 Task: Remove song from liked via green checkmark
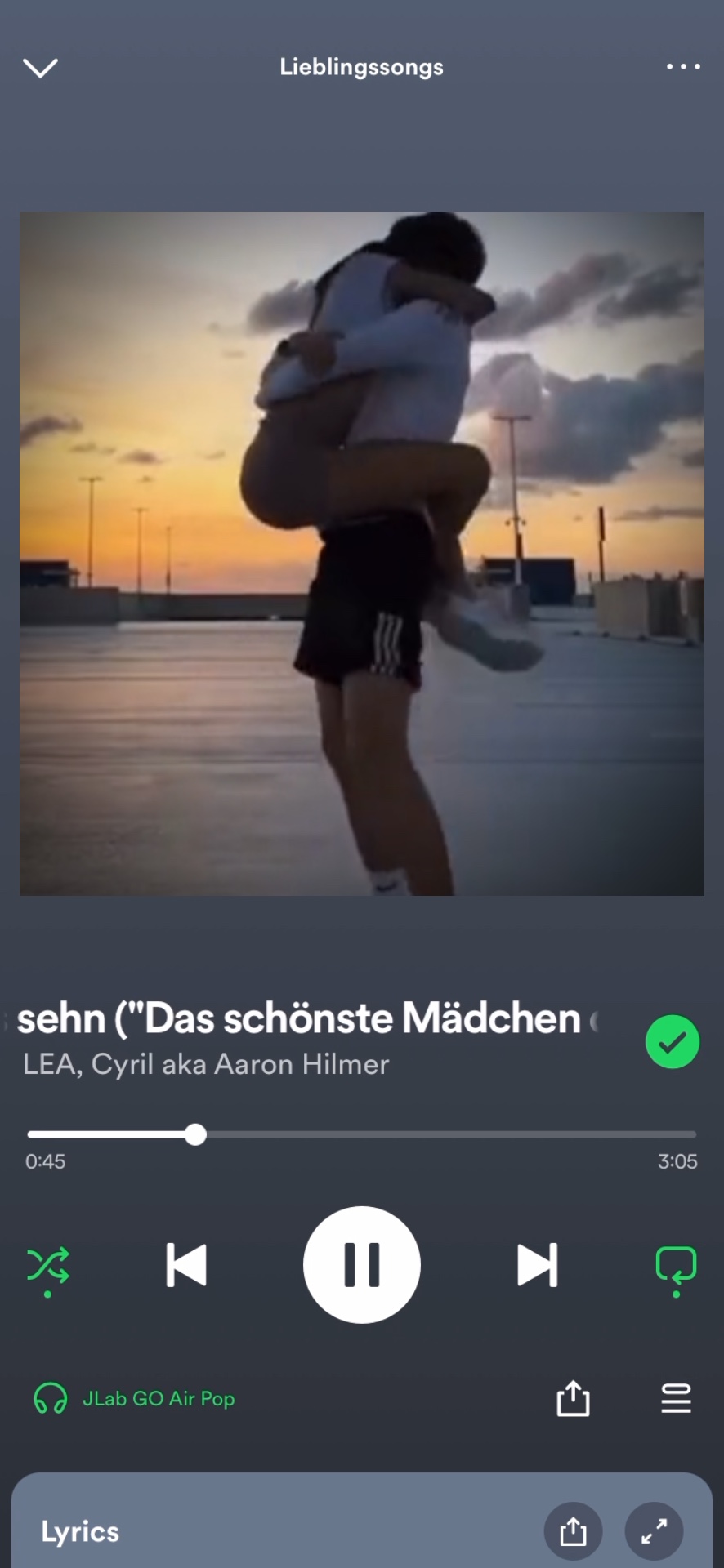(x=672, y=1040)
